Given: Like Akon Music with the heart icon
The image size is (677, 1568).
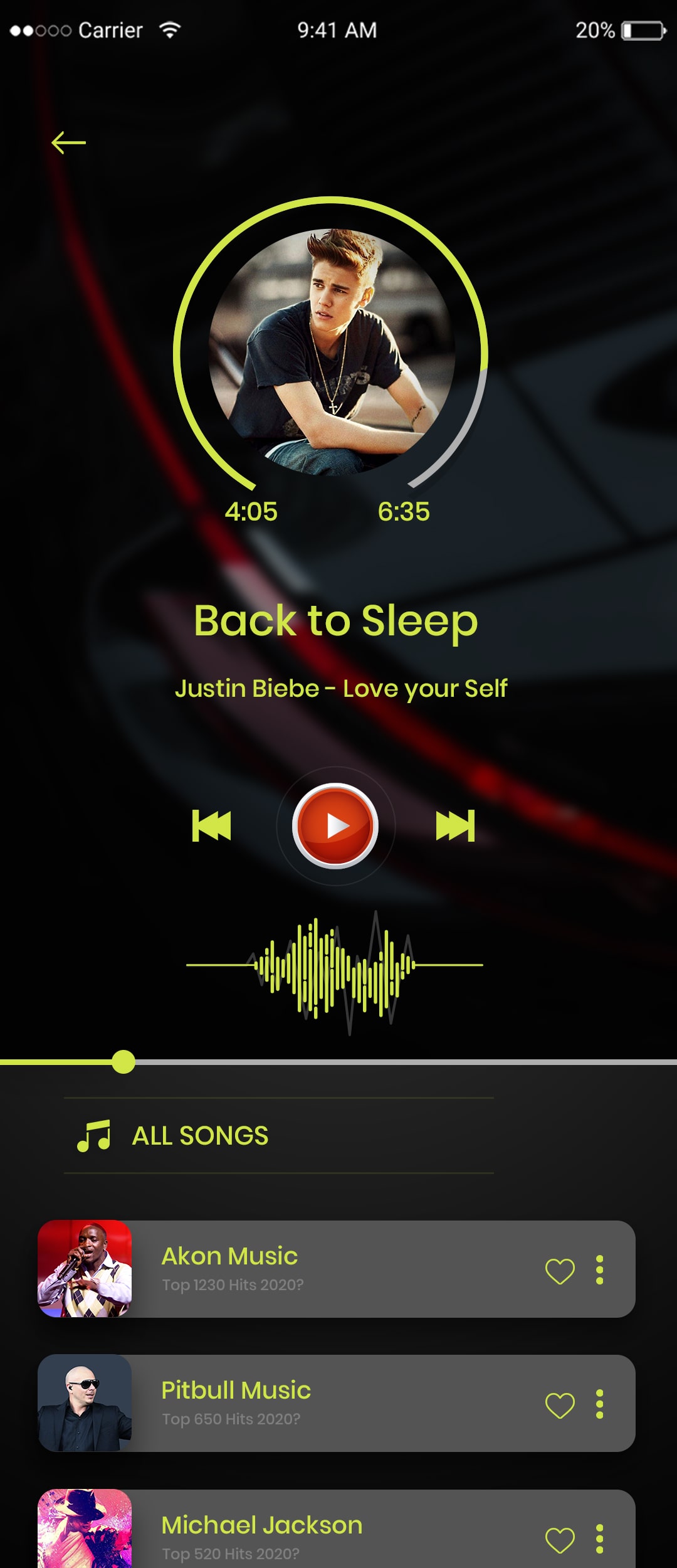Looking at the screenshot, I should pos(560,1271).
